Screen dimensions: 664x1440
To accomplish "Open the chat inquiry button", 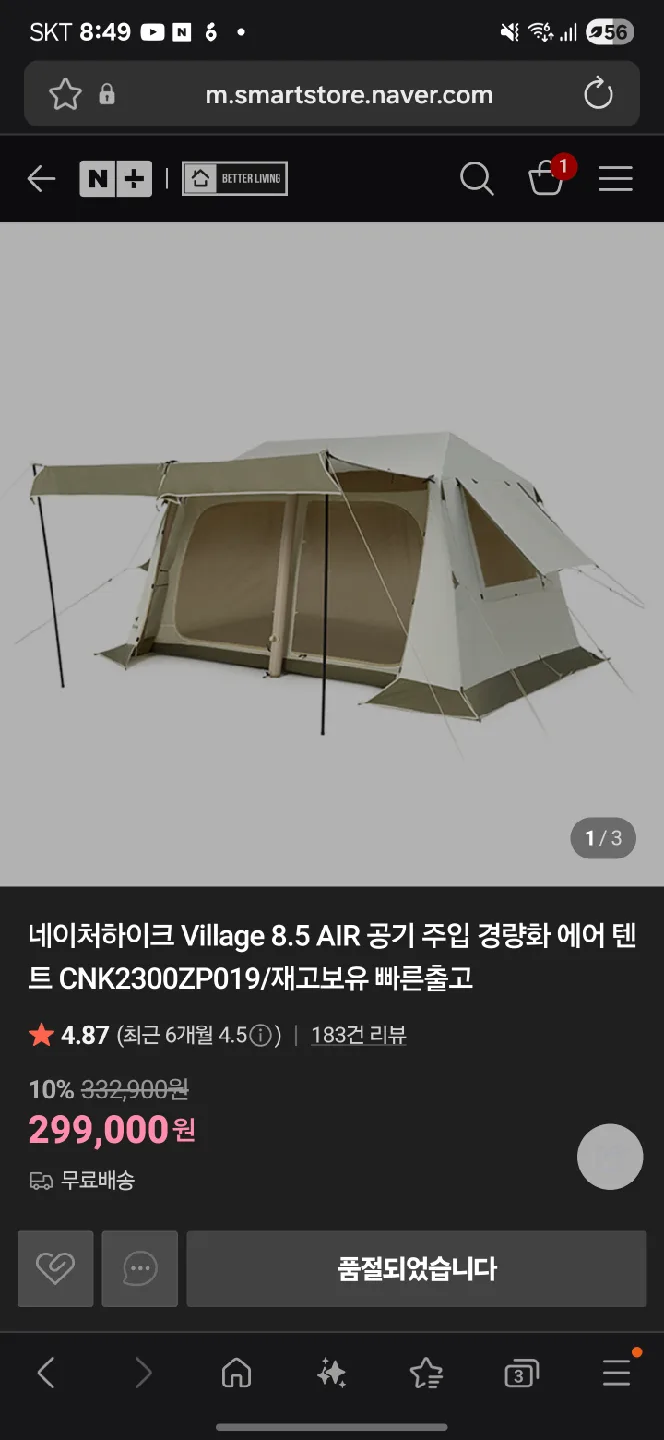I will (x=140, y=1268).
